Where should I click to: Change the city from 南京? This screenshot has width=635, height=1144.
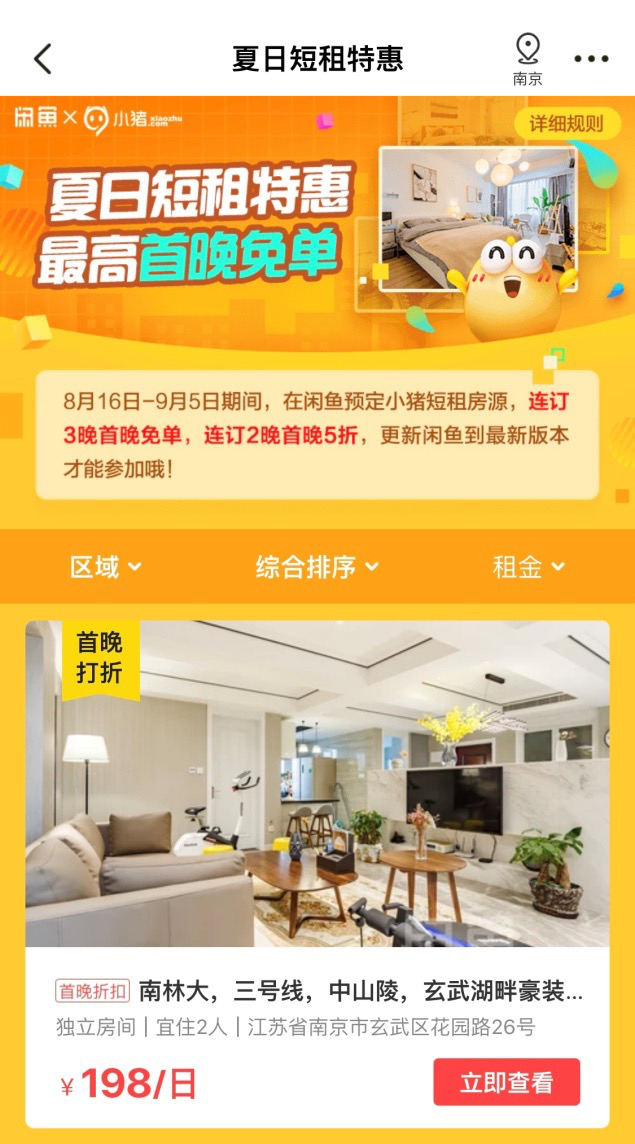[x=527, y=59]
